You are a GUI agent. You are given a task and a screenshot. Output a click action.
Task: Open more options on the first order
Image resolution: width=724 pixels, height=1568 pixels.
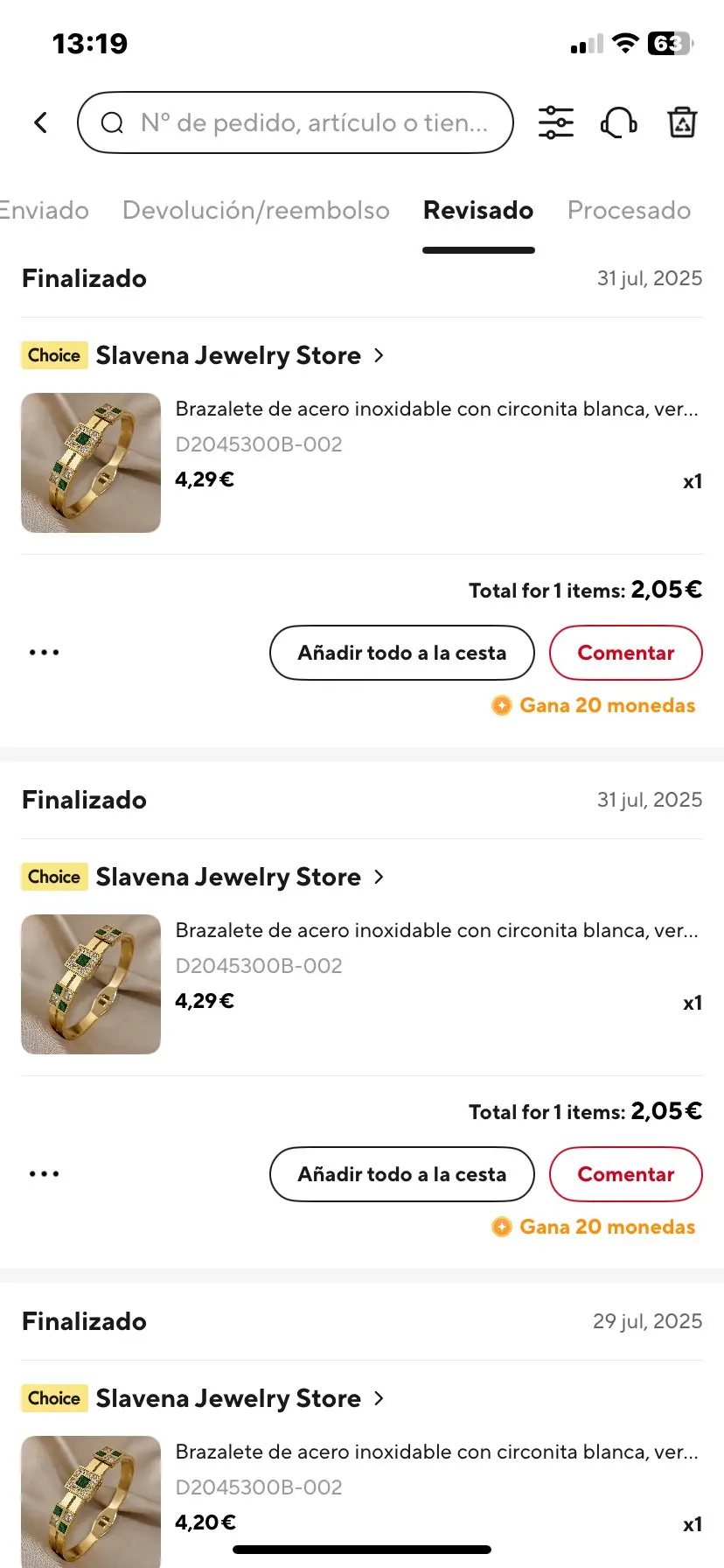pos(44,653)
